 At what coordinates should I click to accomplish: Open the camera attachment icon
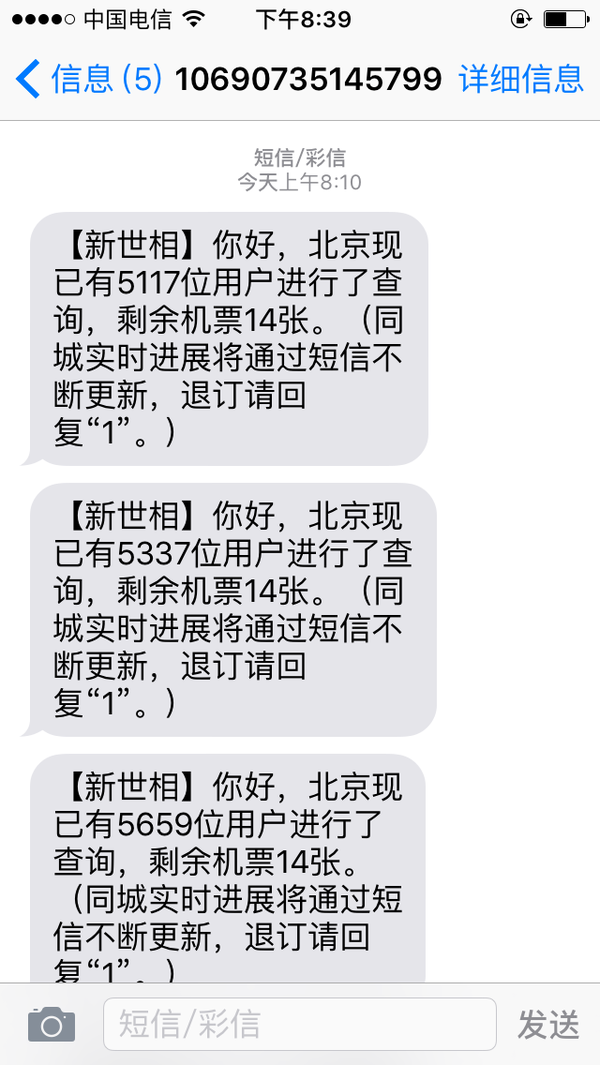52,1024
